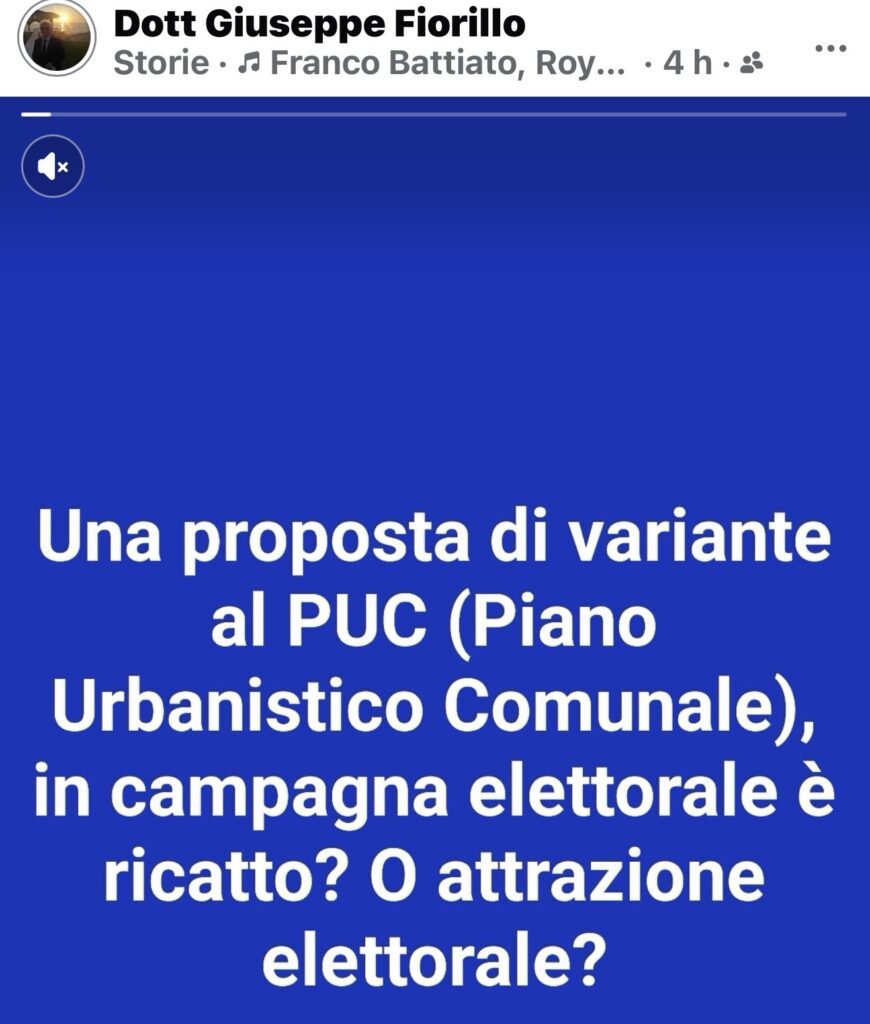Open the three-dot story options menu
The width and height of the screenshot is (870, 1024).
pyautogui.click(x=831, y=47)
